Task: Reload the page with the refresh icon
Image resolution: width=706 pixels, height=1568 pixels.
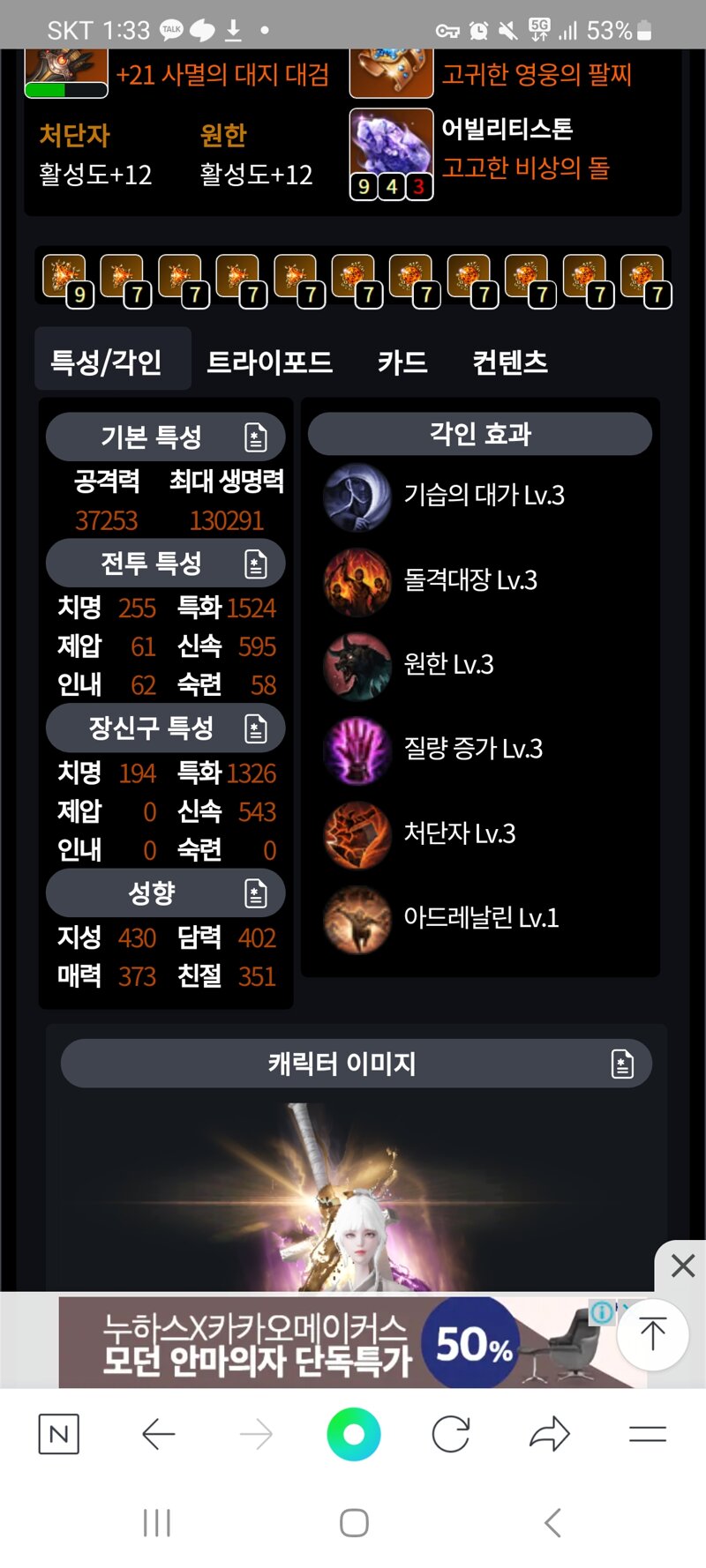Action: coord(451,1435)
